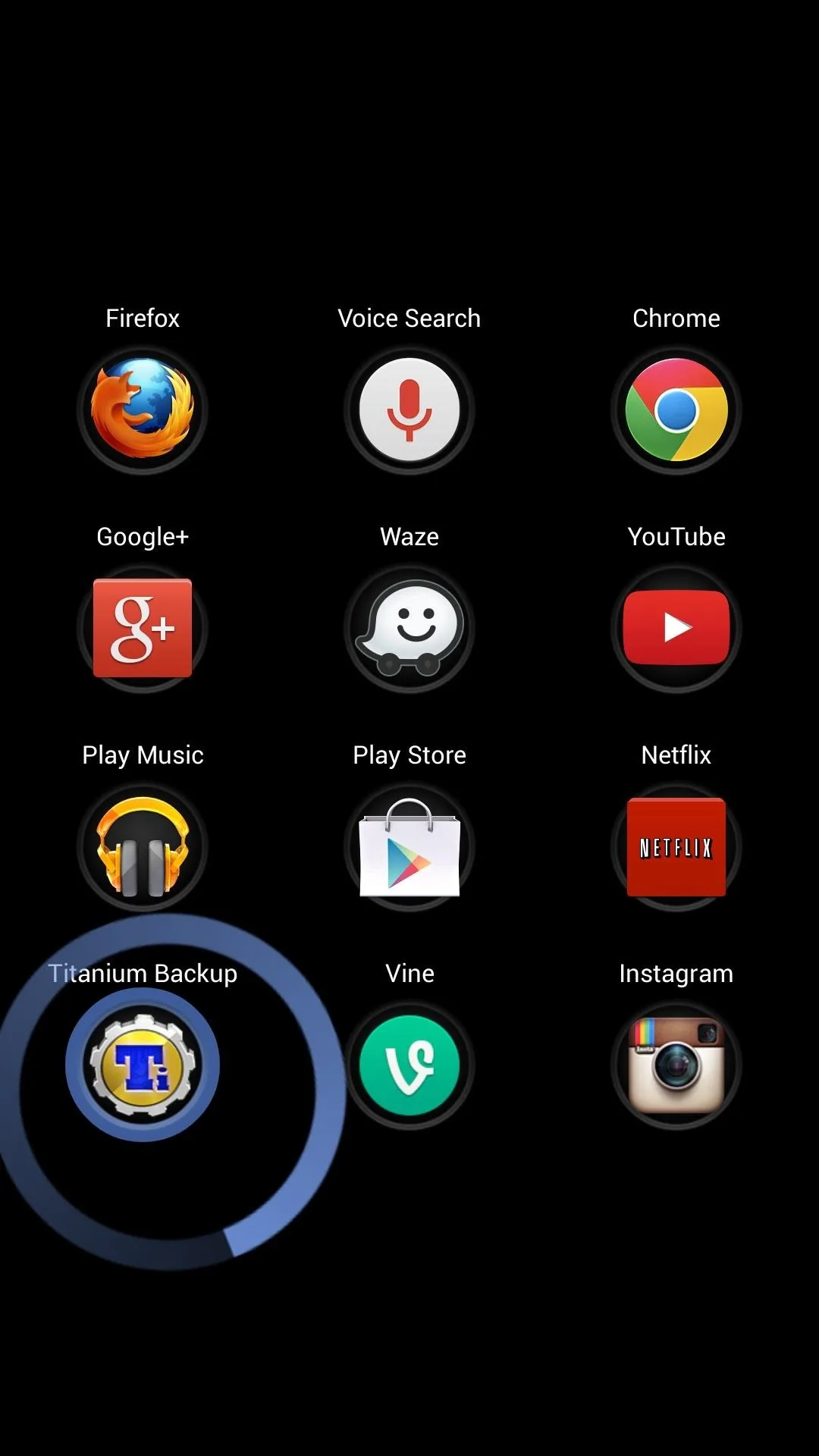
Task: Open the Titanium Backup app
Action: pos(143,1065)
